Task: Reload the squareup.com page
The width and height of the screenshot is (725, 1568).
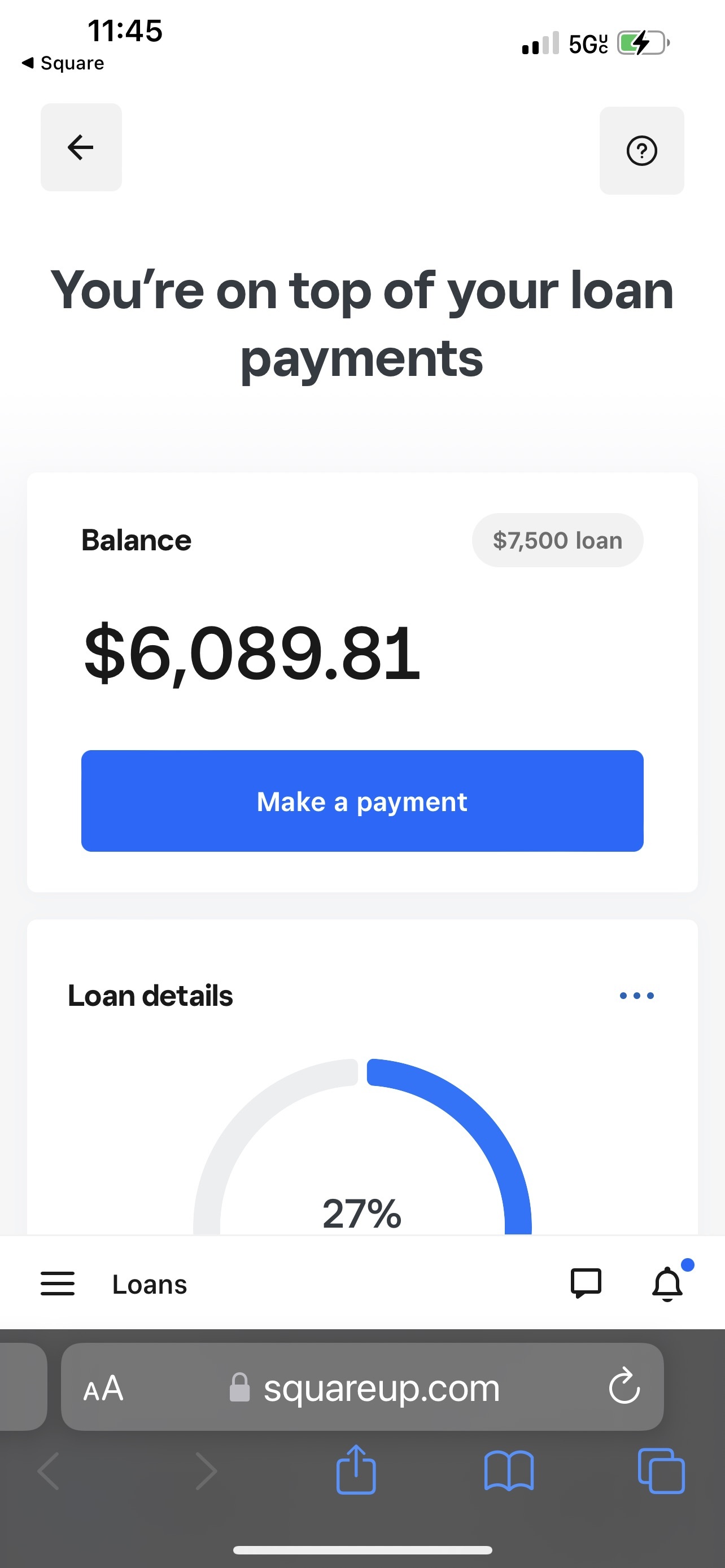Action: coord(624,1387)
